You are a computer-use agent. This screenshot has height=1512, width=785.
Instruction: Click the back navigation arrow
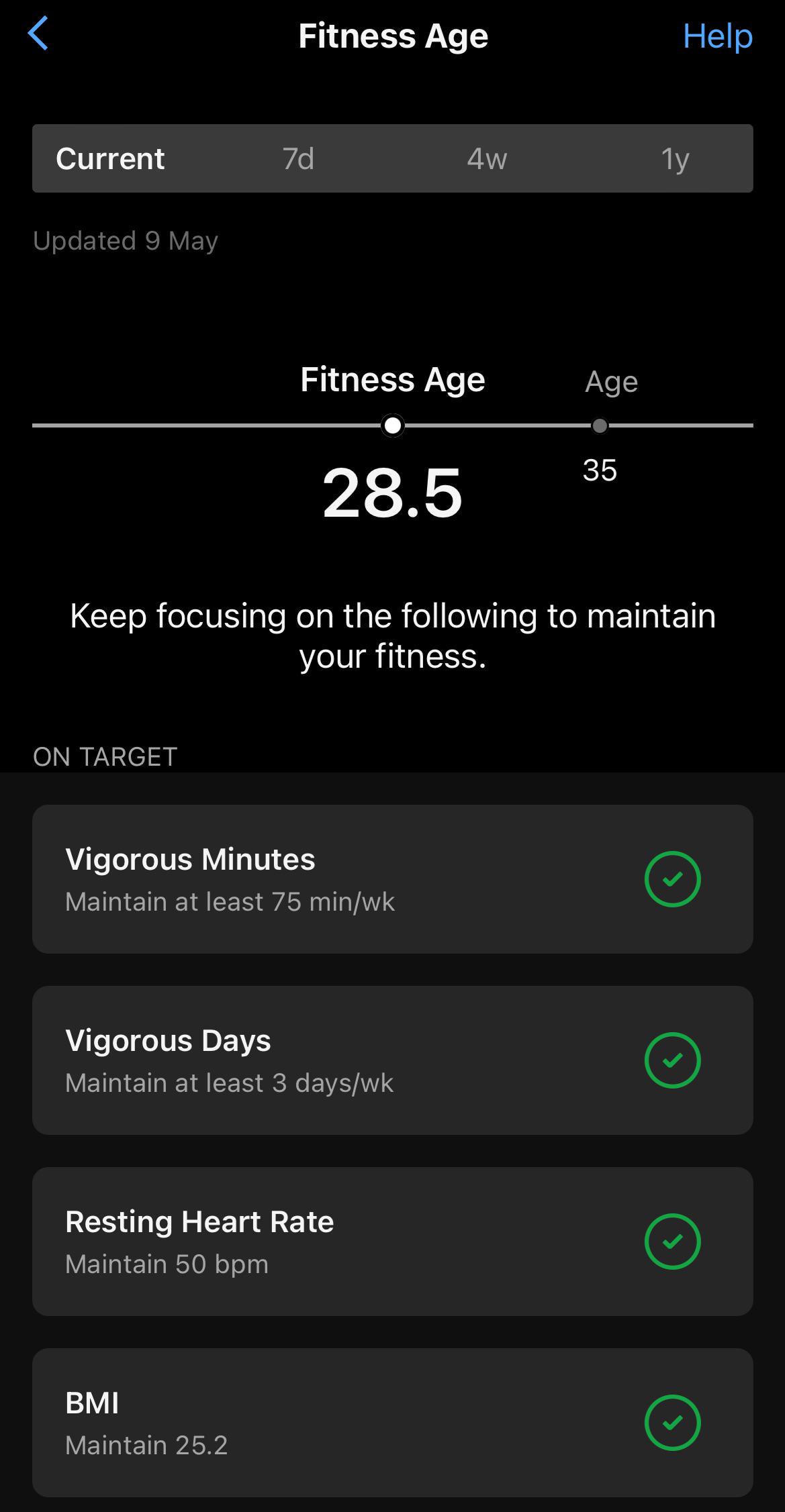tap(38, 35)
